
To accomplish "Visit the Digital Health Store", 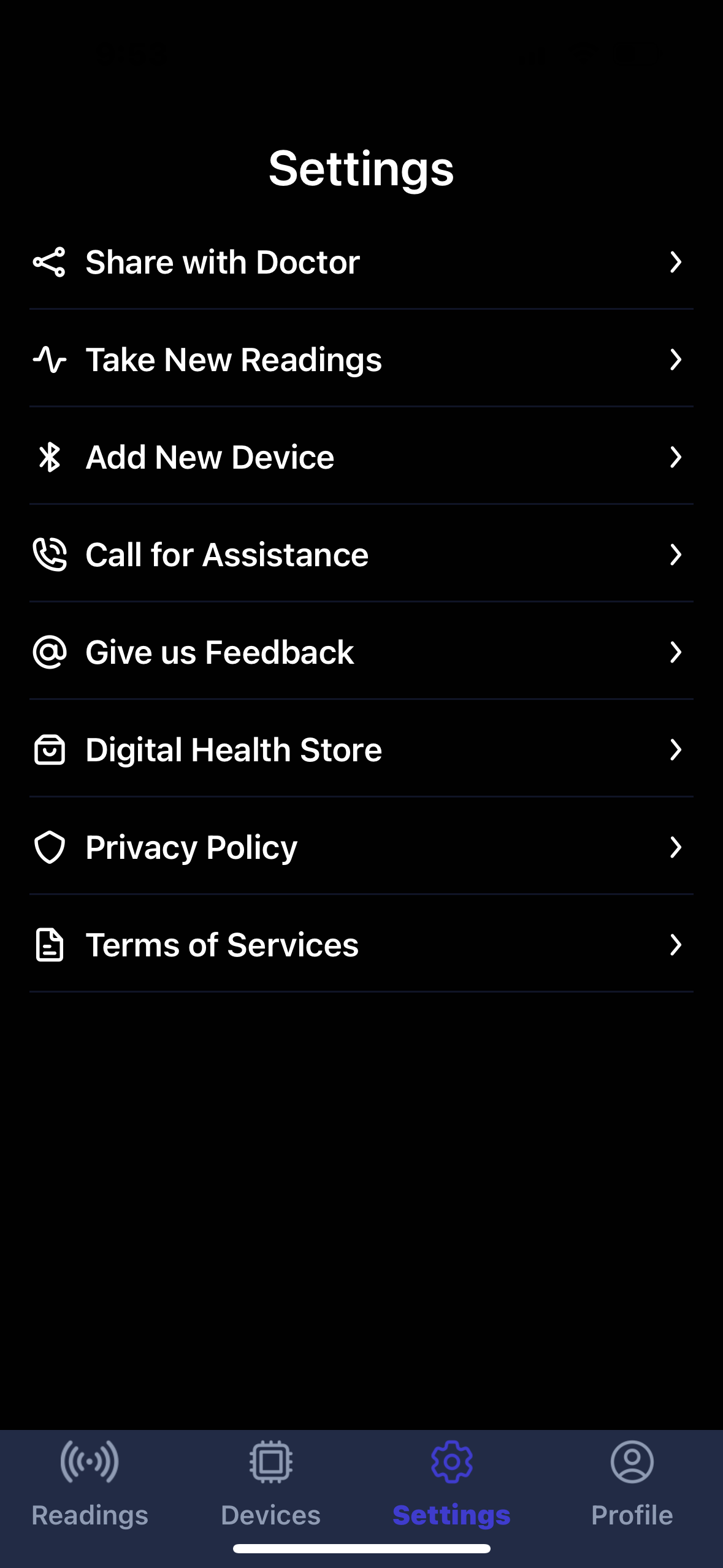I will point(361,750).
